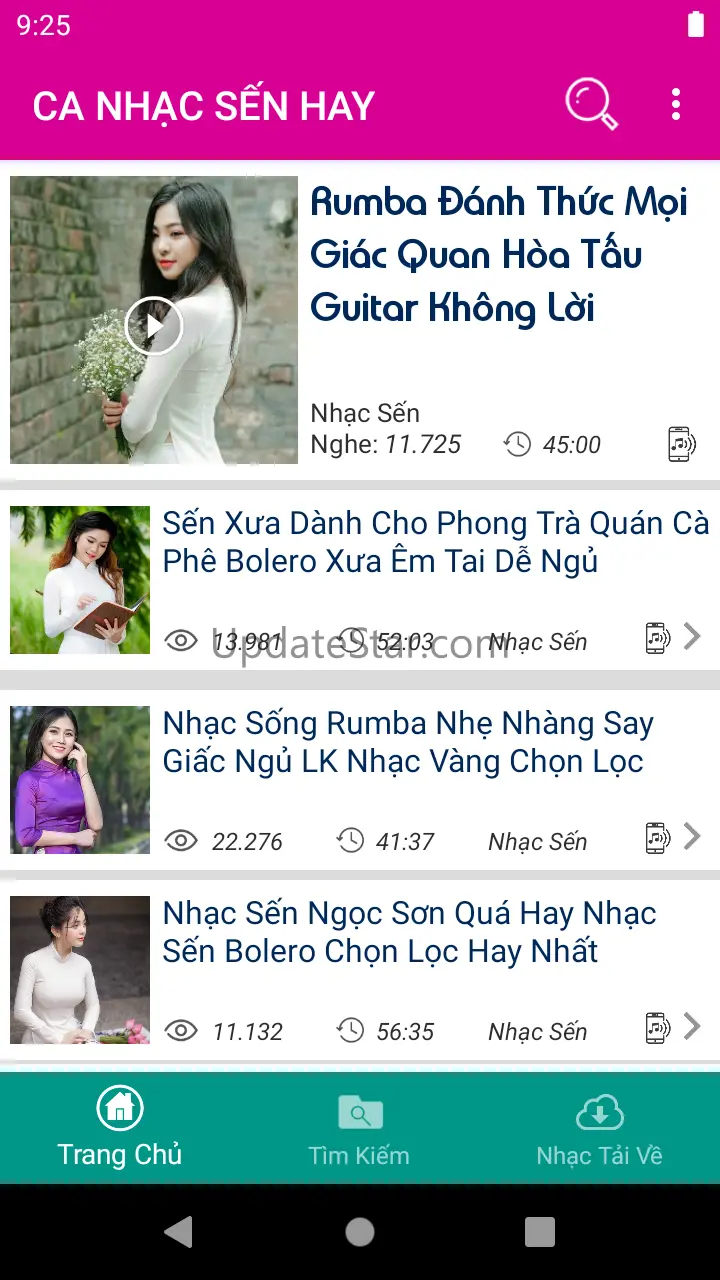Switch to the Trang Chủ tab
720x1280 pixels.
[120, 1128]
